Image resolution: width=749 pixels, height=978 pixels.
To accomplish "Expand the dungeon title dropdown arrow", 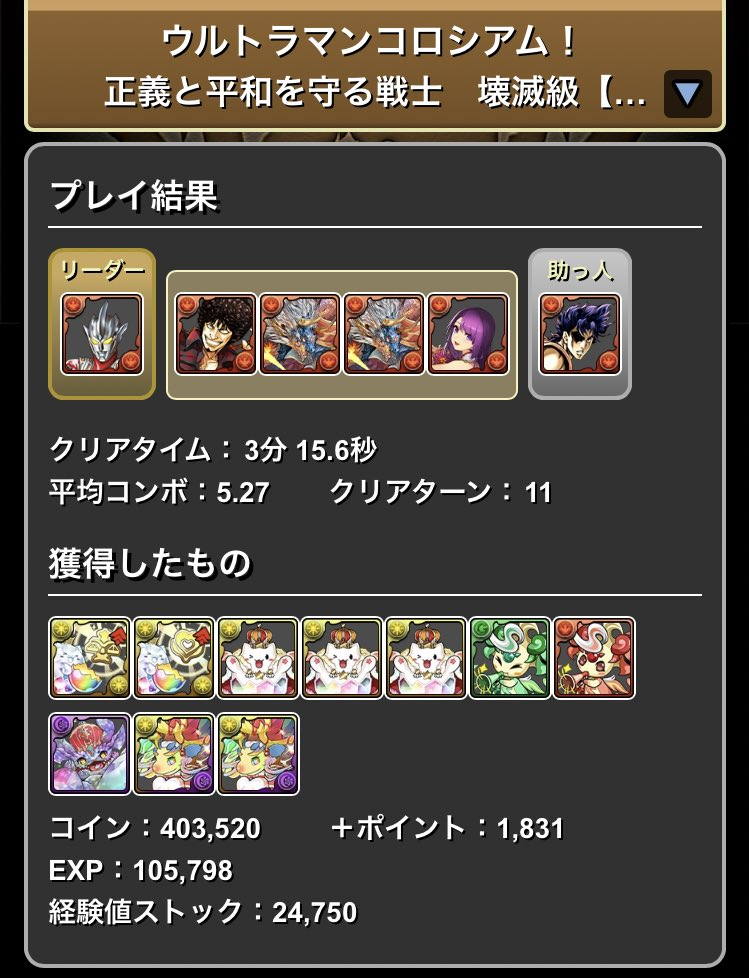I will click(687, 94).
